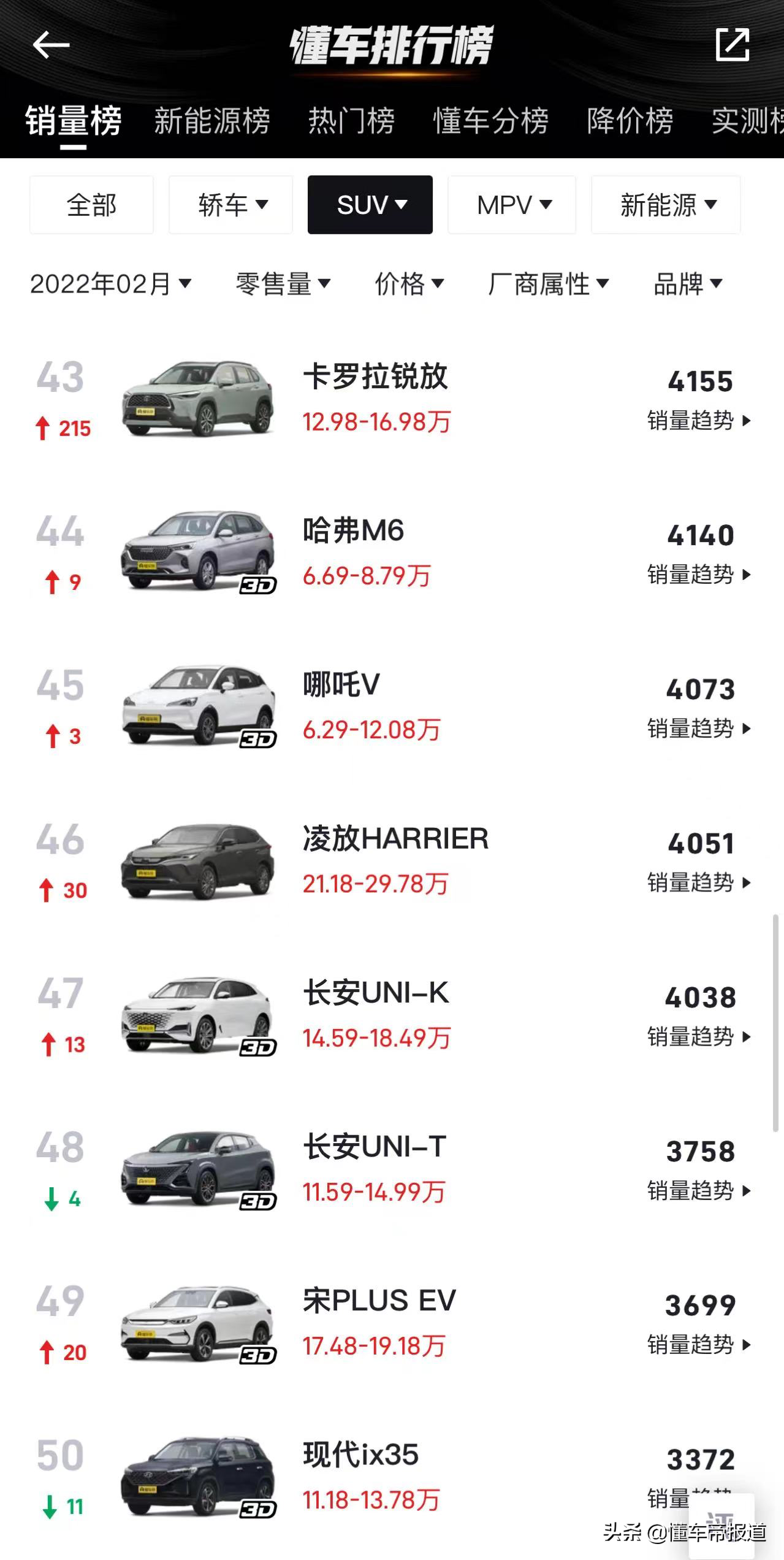The height and width of the screenshot is (1560, 784).
Task: Open the 卡罗拉锐放 listing
Action: point(375,377)
